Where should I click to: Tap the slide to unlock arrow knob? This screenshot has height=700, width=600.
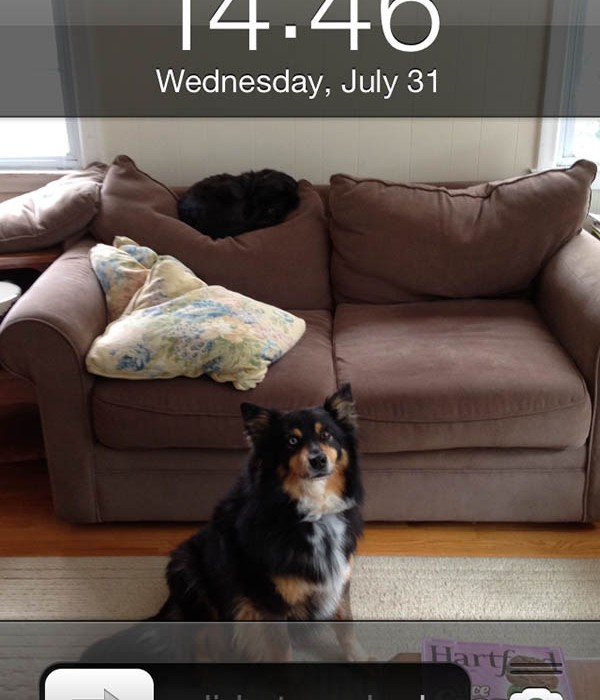click(x=99, y=686)
